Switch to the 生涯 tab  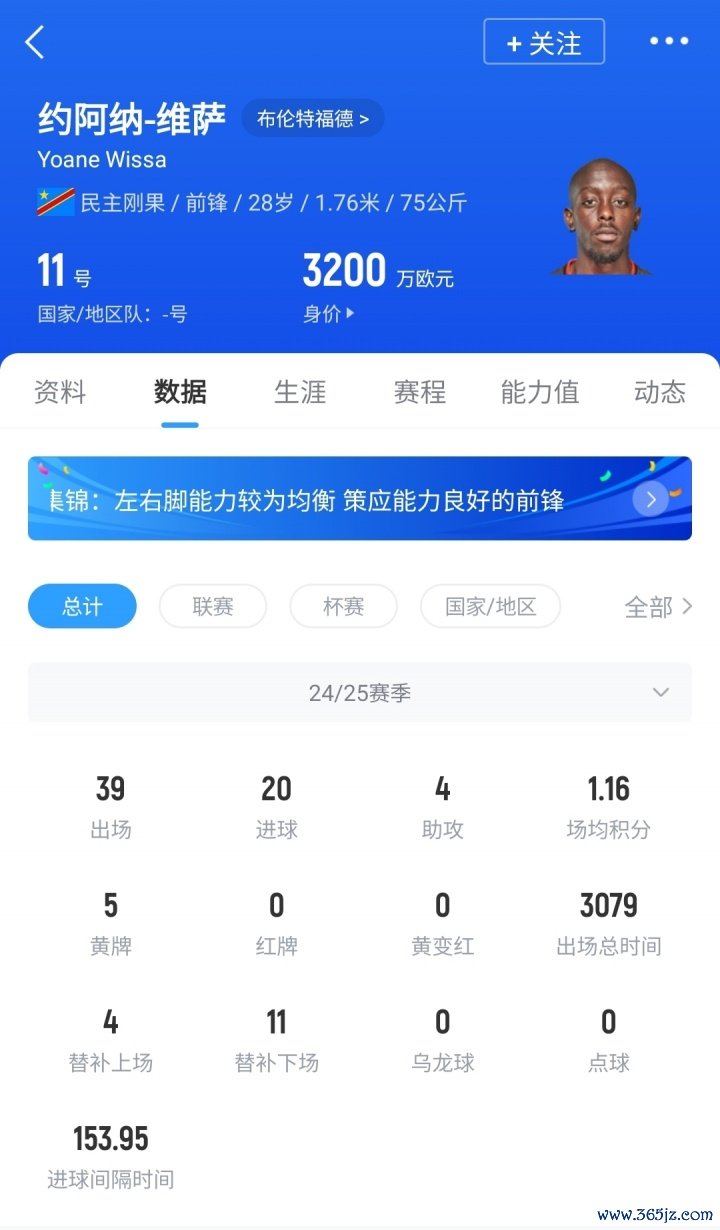300,392
